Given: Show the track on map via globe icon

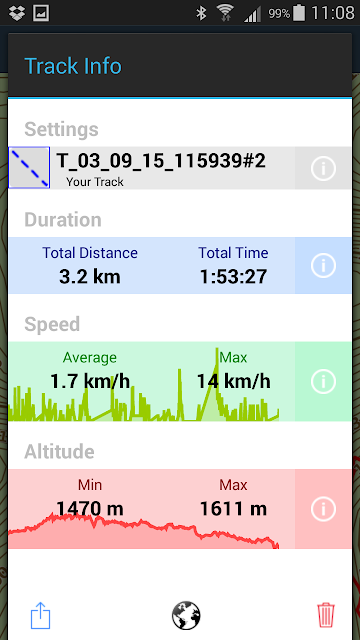Looking at the screenshot, I should click(x=186, y=616).
